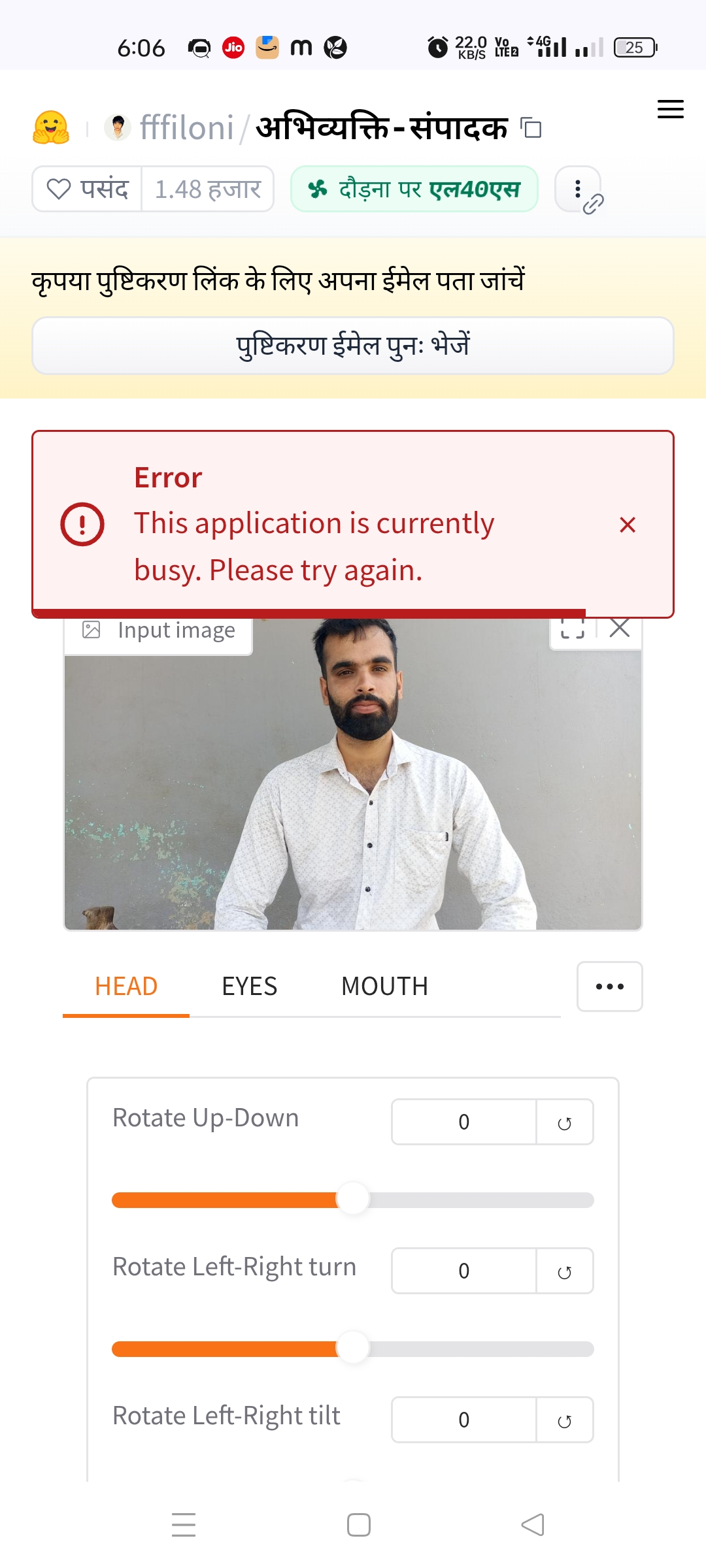Remove the input image
The width and height of the screenshot is (706, 1568).
(x=619, y=629)
